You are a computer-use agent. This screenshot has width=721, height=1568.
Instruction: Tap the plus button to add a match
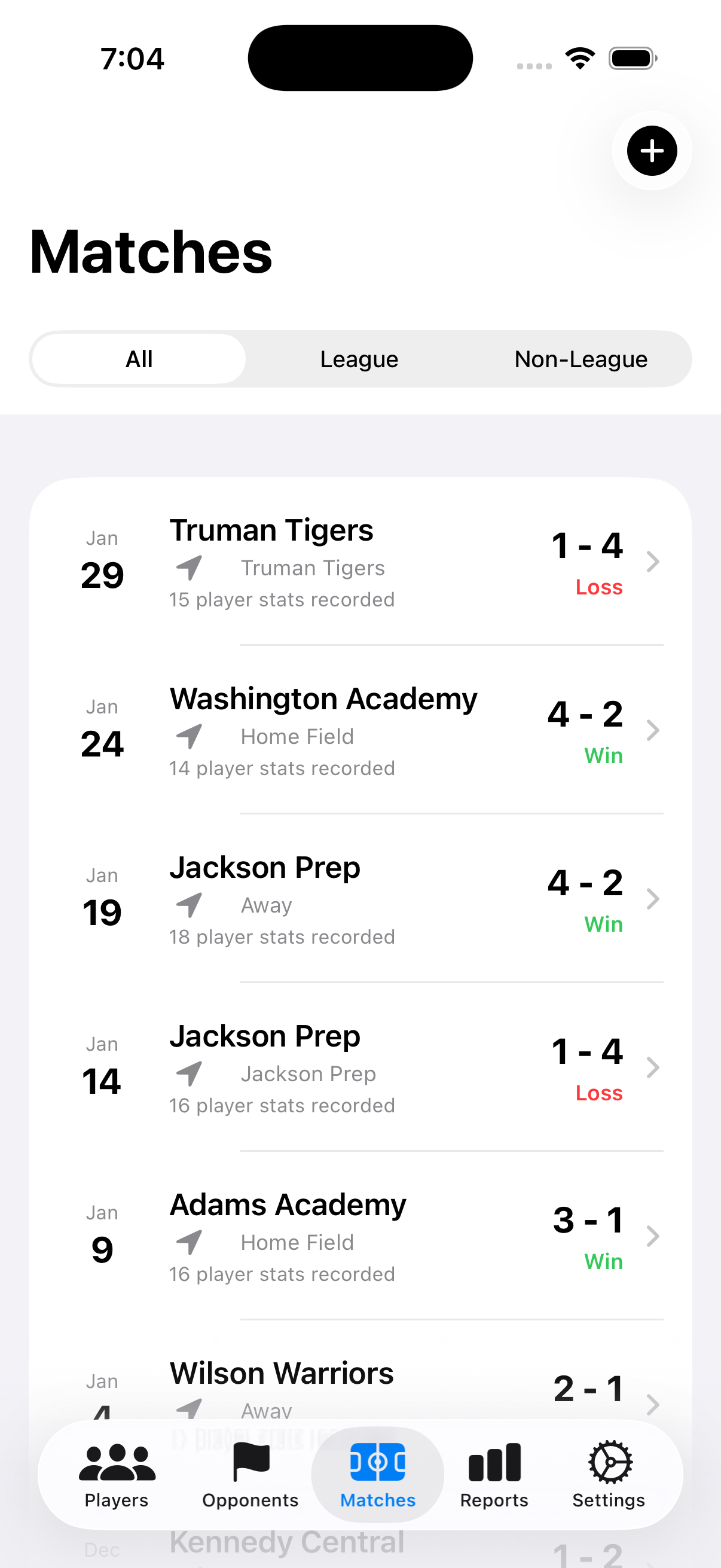click(x=651, y=151)
